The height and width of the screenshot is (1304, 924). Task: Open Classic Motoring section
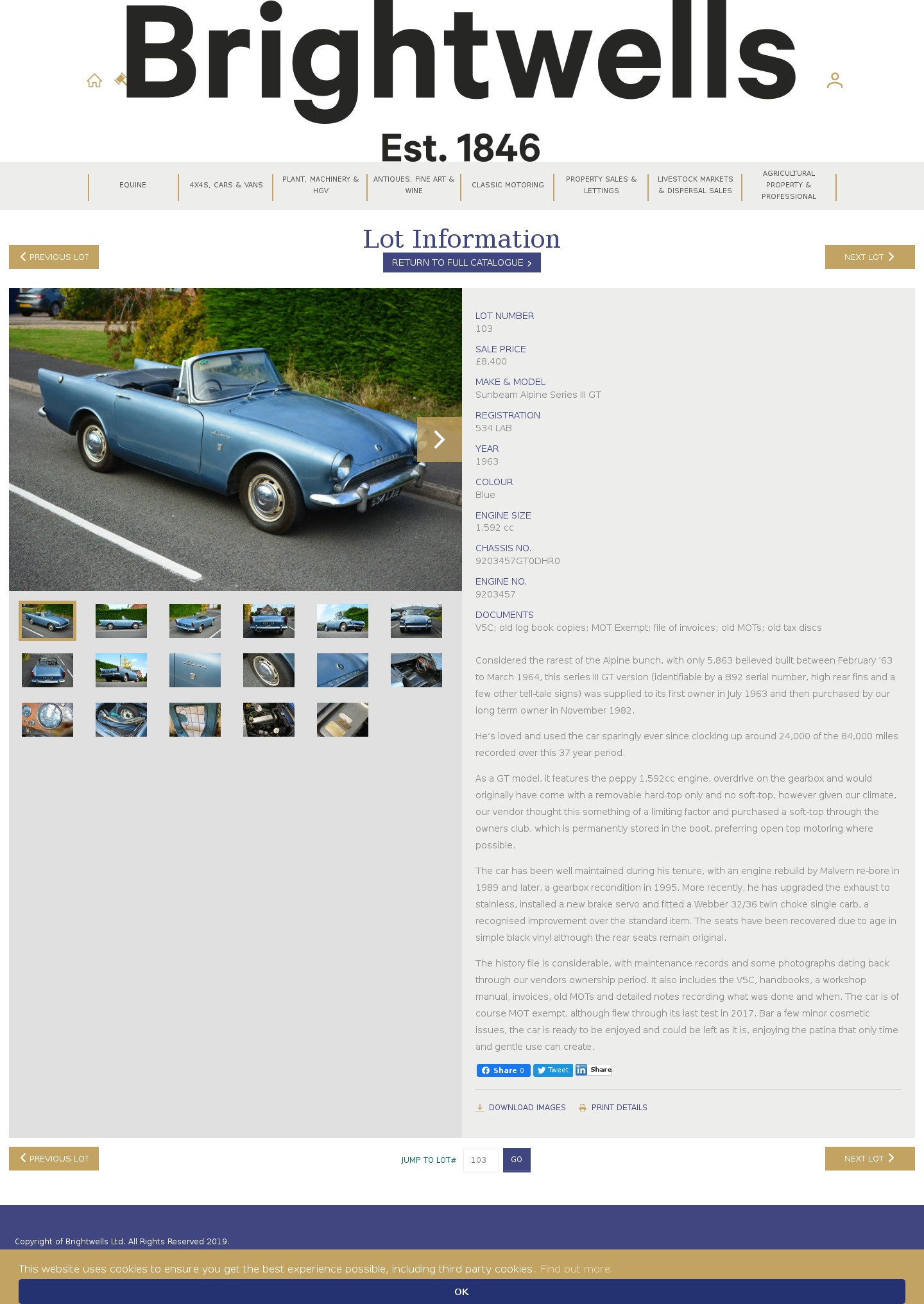click(x=508, y=185)
